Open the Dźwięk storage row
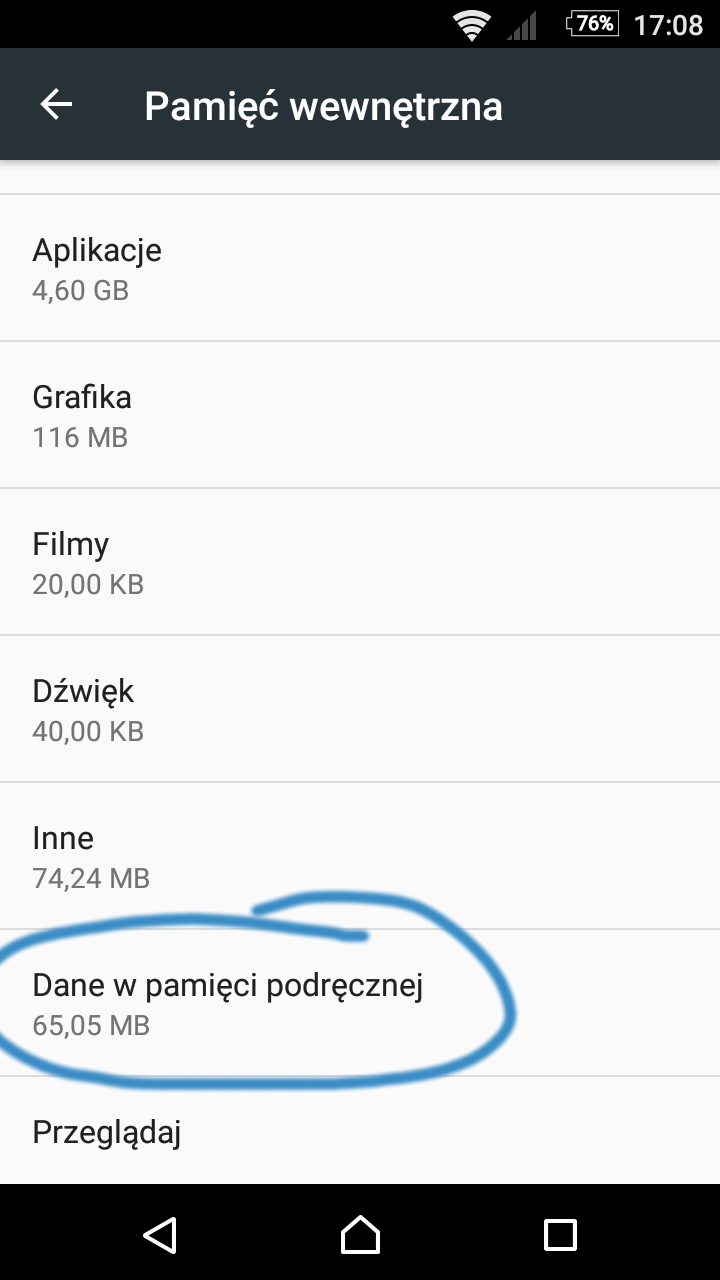720x1280 pixels. [360, 709]
